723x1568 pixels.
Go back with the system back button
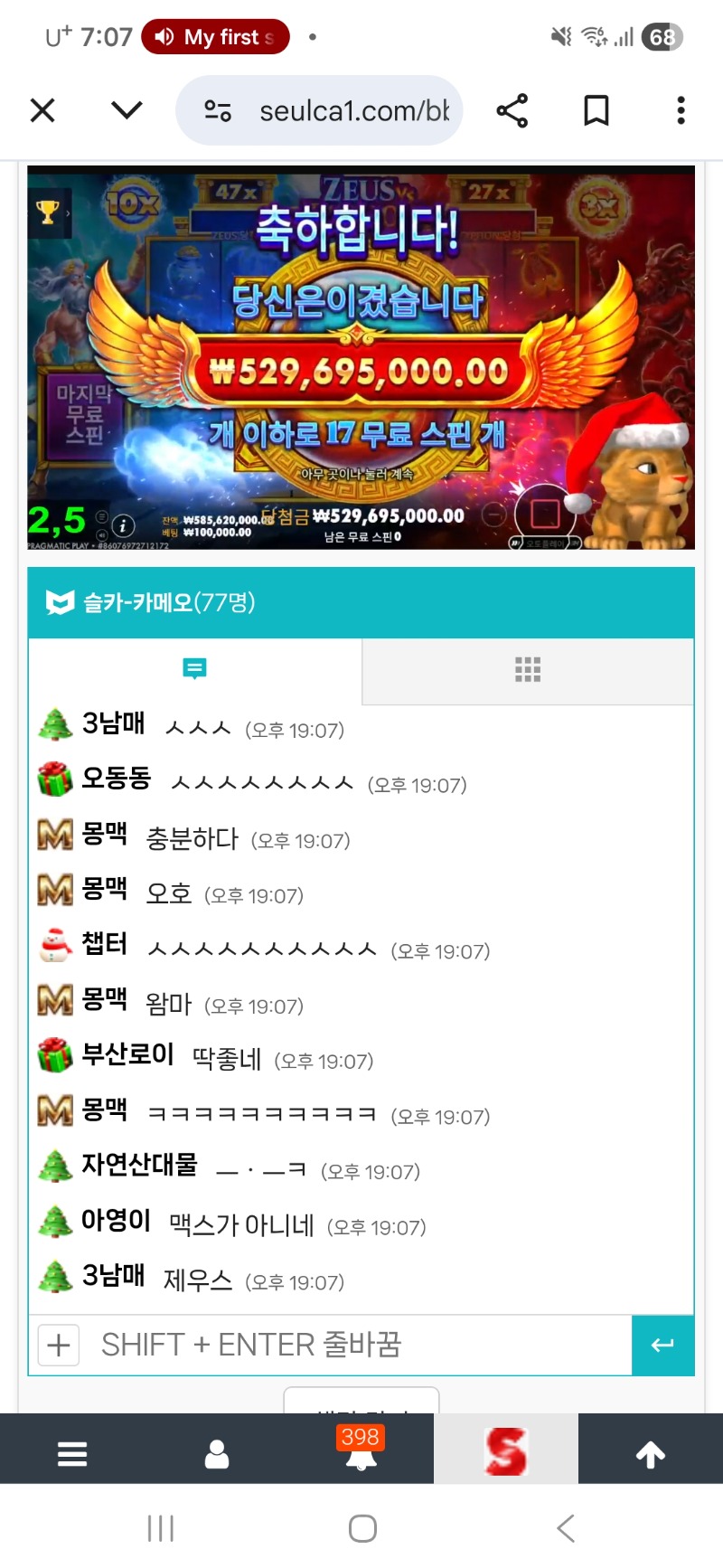(x=566, y=1528)
